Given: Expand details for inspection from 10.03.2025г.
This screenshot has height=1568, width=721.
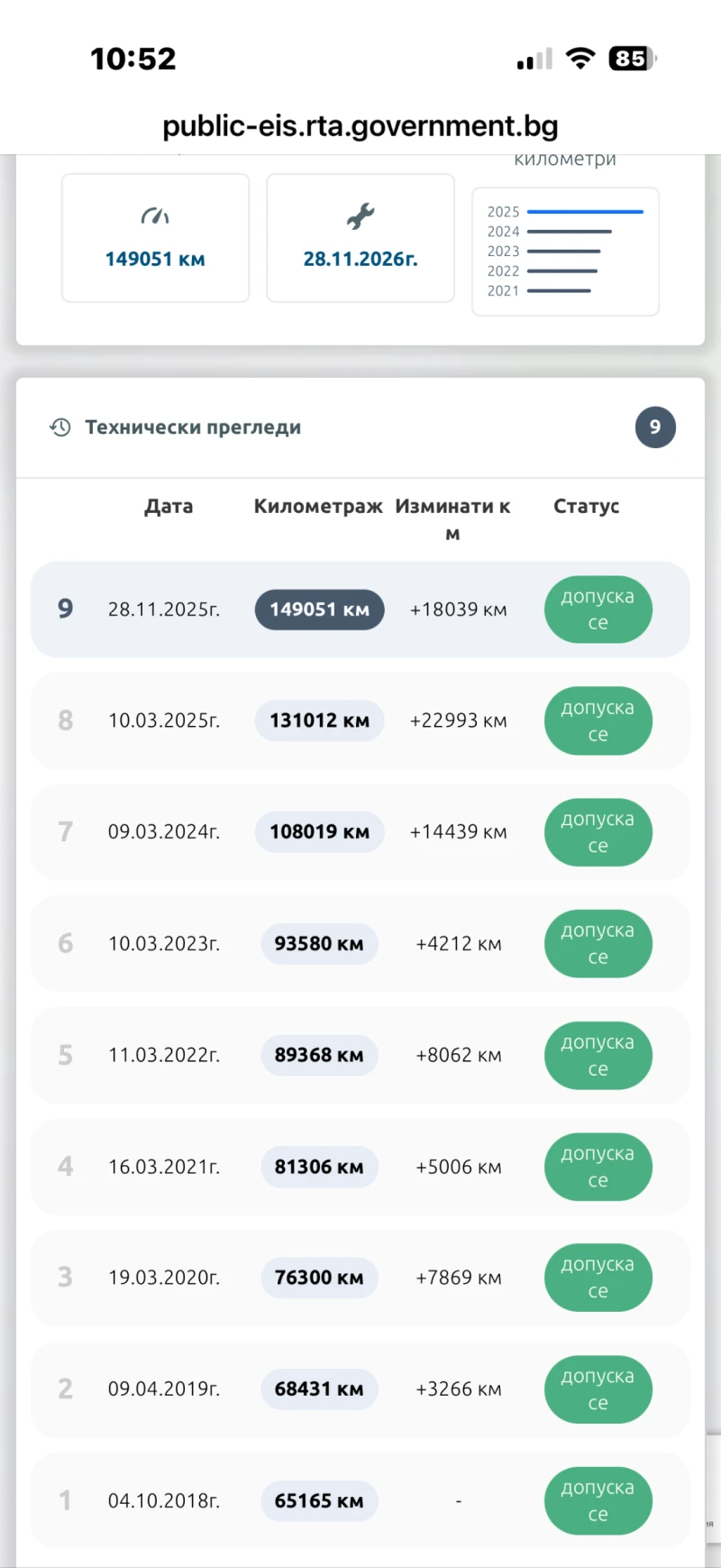Looking at the screenshot, I should pyautogui.click(x=360, y=720).
